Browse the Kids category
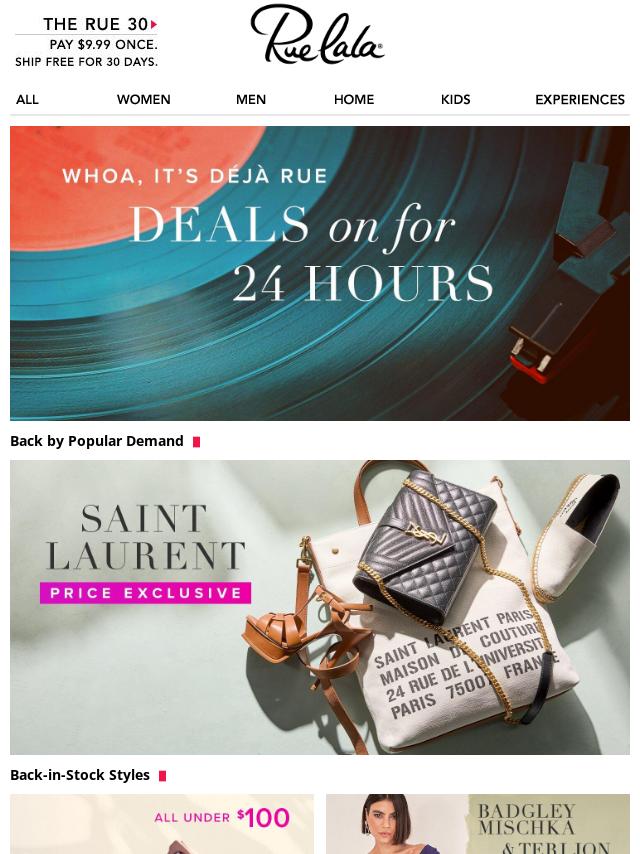The image size is (640, 854). pos(455,99)
